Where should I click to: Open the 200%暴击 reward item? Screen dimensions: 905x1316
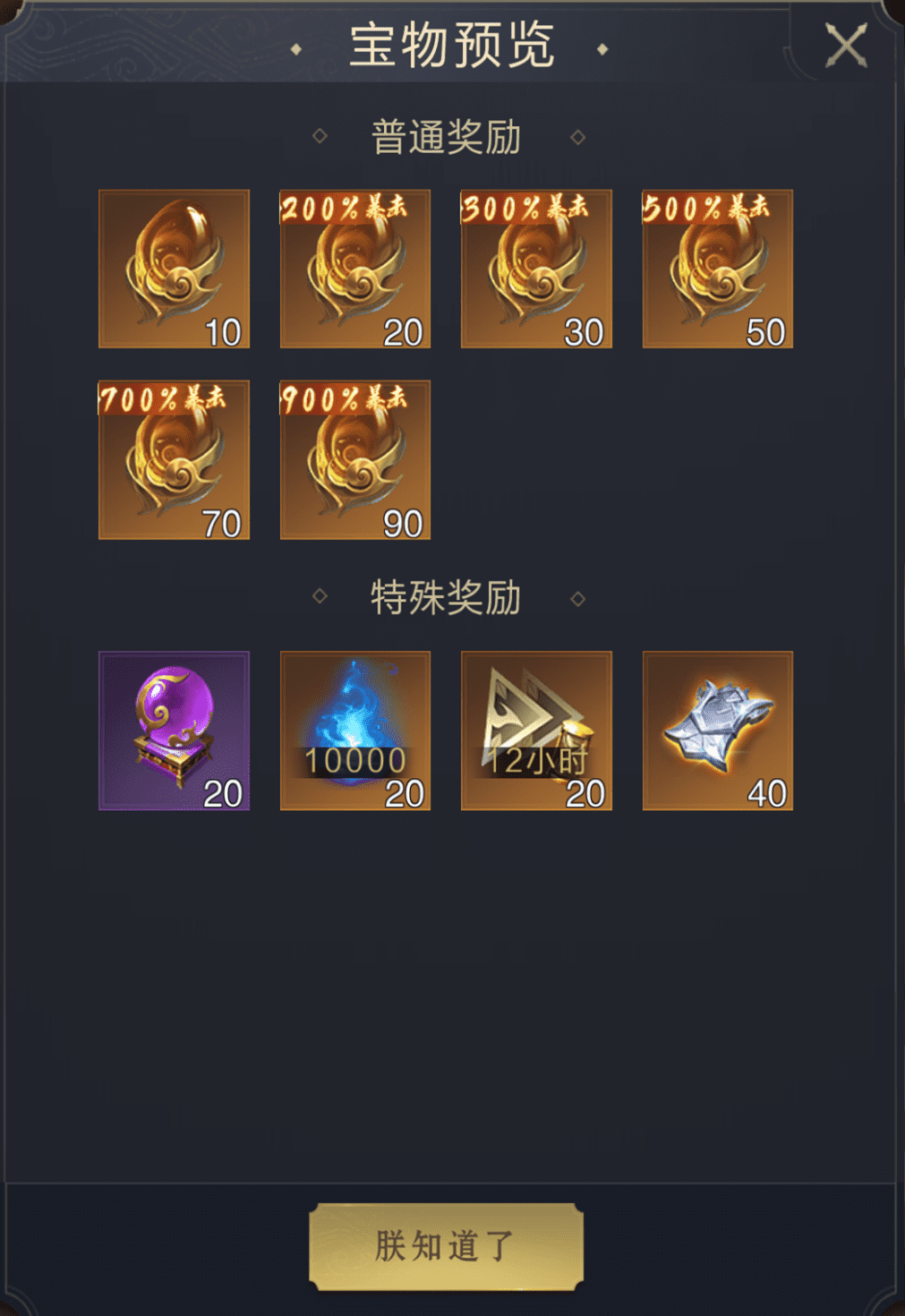pyautogui.click(x=354, y=269)
